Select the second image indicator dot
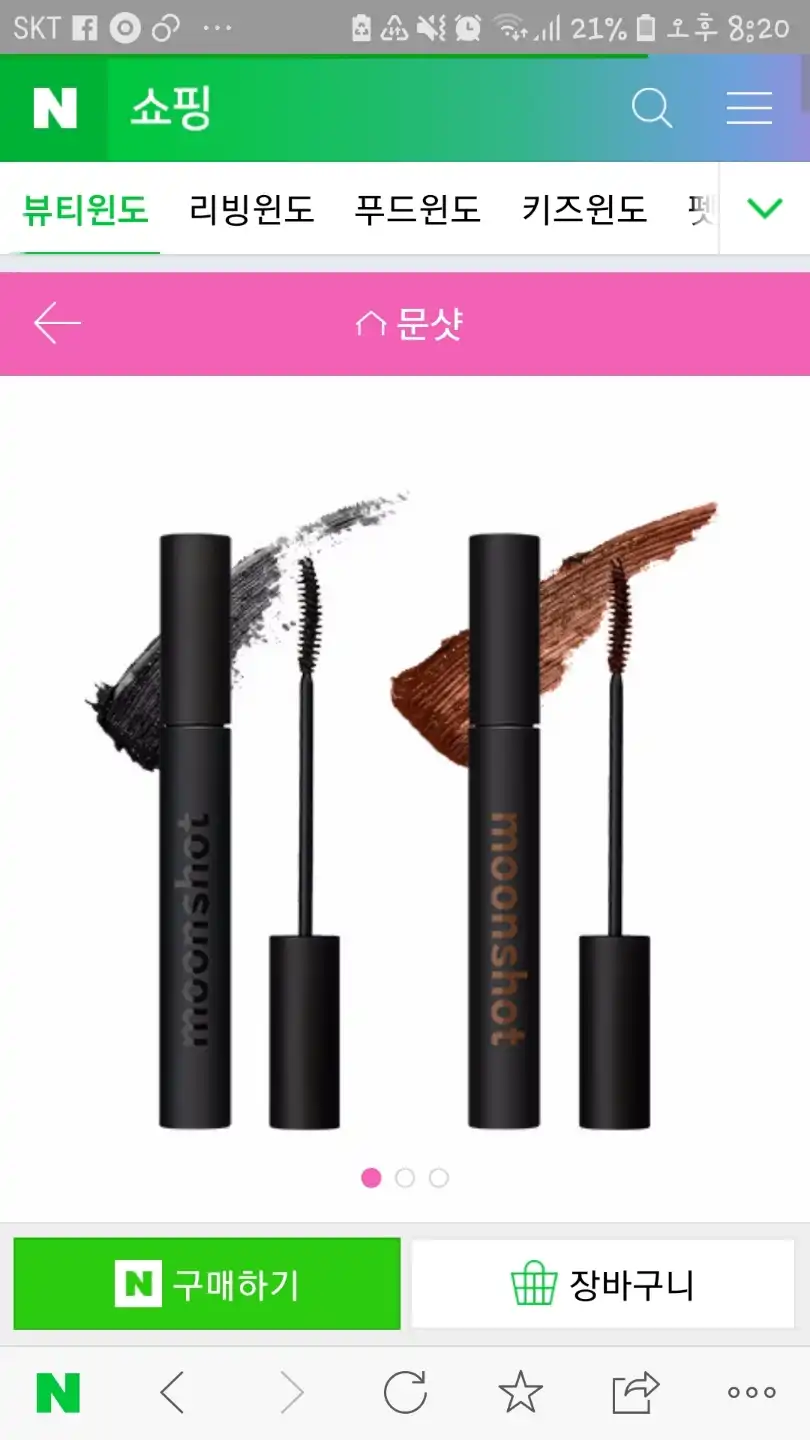This screenshot has height=1440, width=810. coord(405,1177)
